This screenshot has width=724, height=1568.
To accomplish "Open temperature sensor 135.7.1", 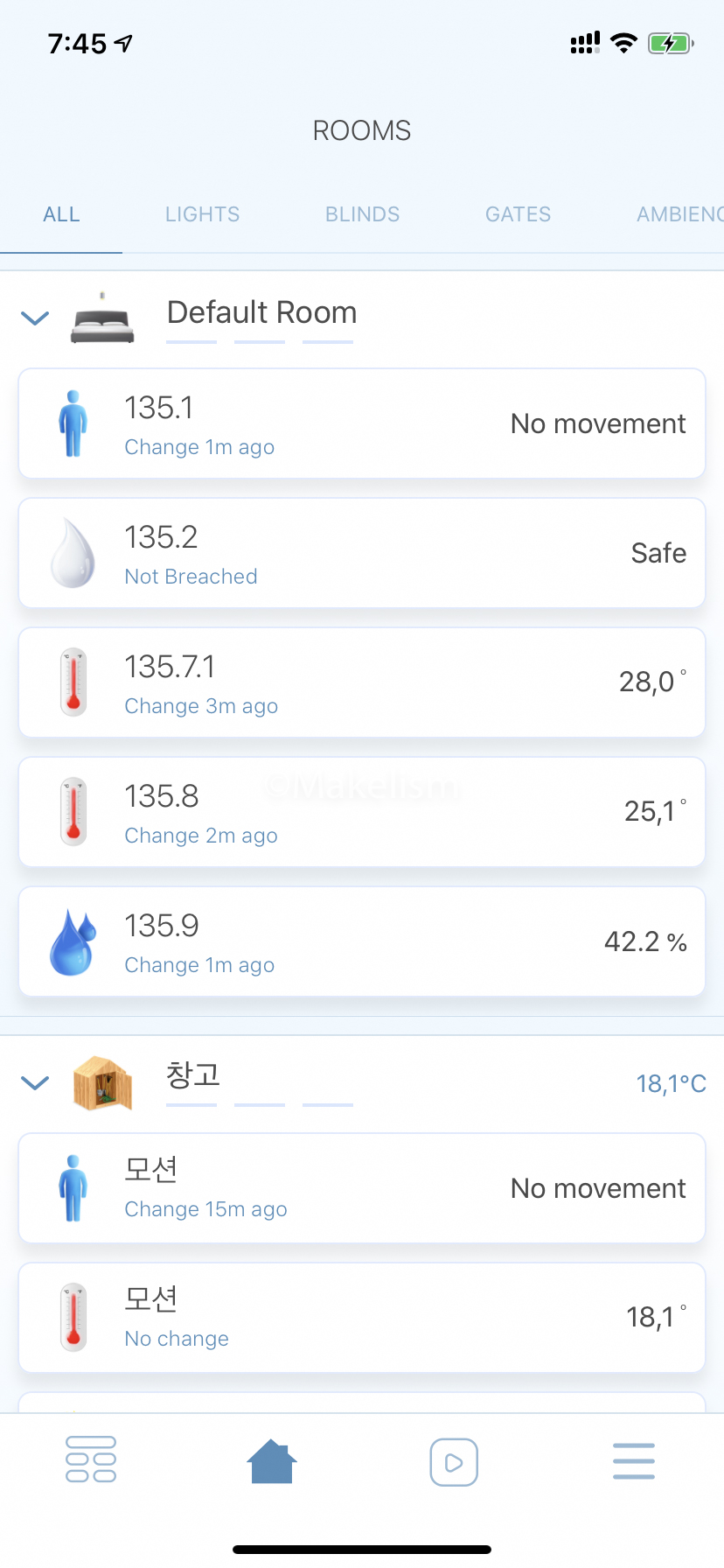I will point(362,682).
